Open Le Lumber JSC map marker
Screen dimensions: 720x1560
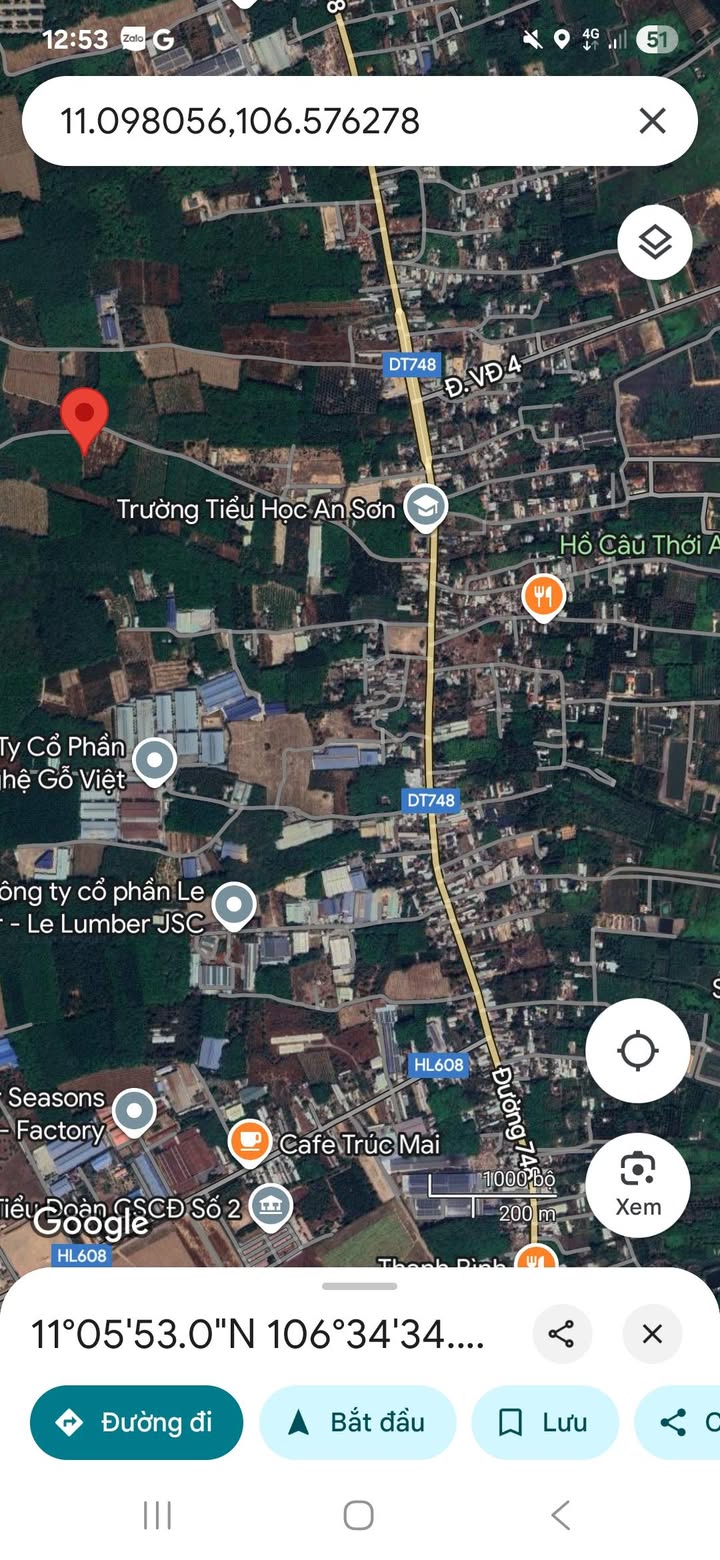234,904
